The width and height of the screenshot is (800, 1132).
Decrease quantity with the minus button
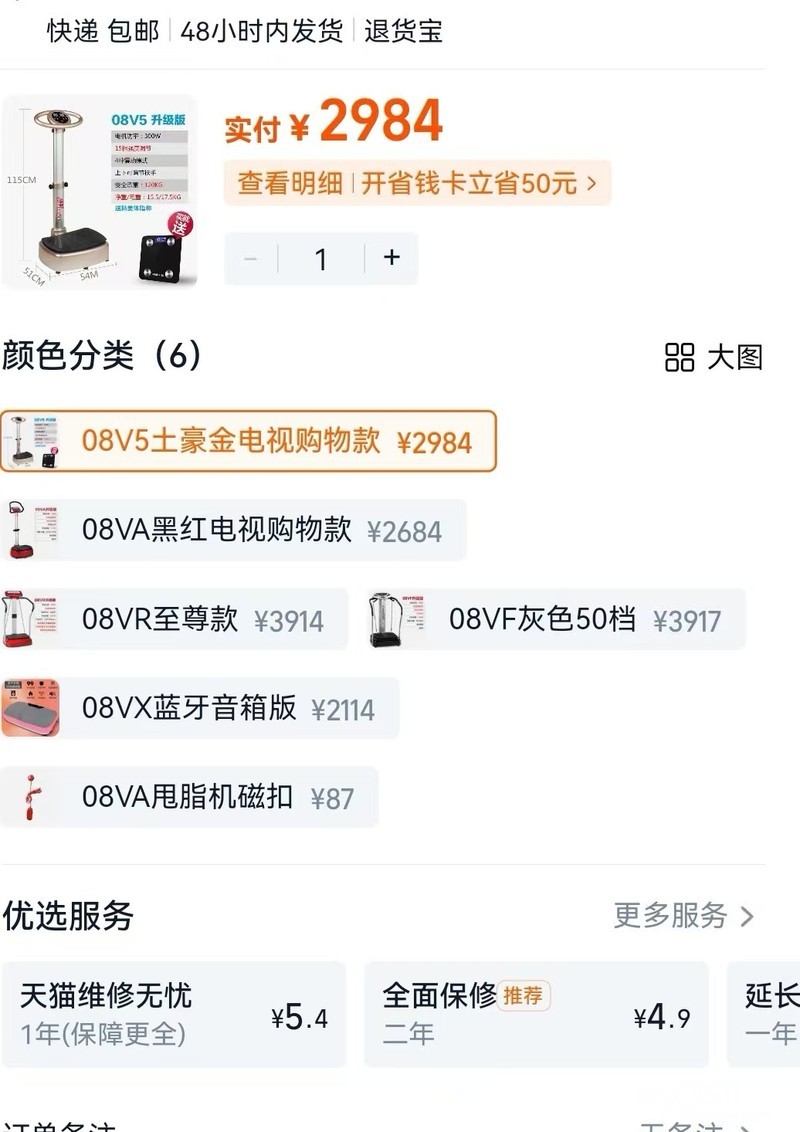point(251,259)
